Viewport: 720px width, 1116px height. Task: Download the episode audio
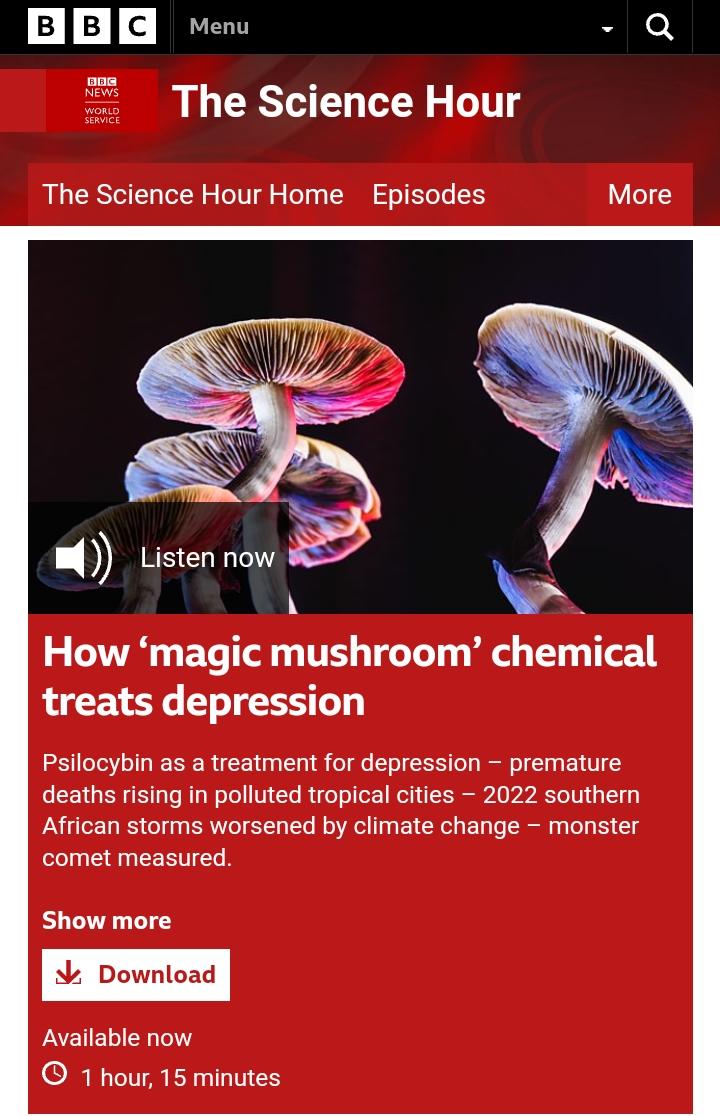(x=136, y=974)
